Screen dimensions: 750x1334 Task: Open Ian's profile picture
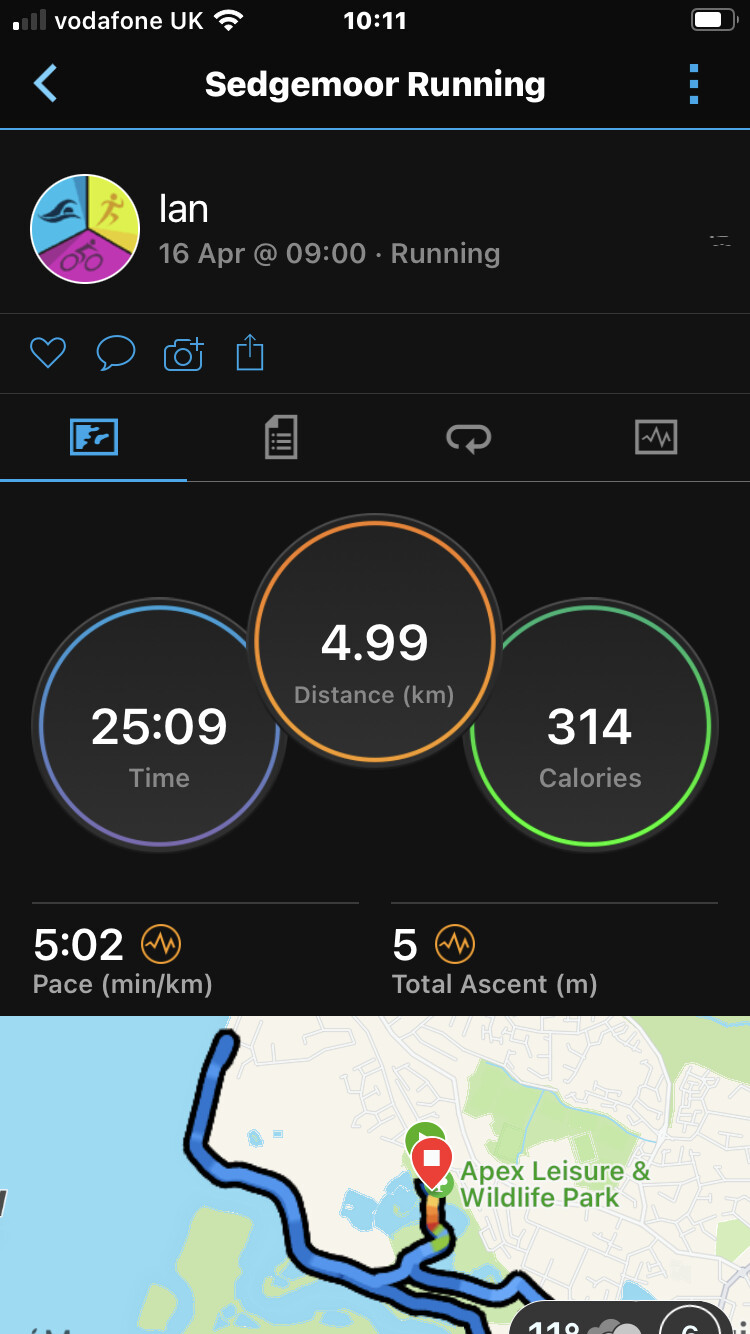pos(85,230)
